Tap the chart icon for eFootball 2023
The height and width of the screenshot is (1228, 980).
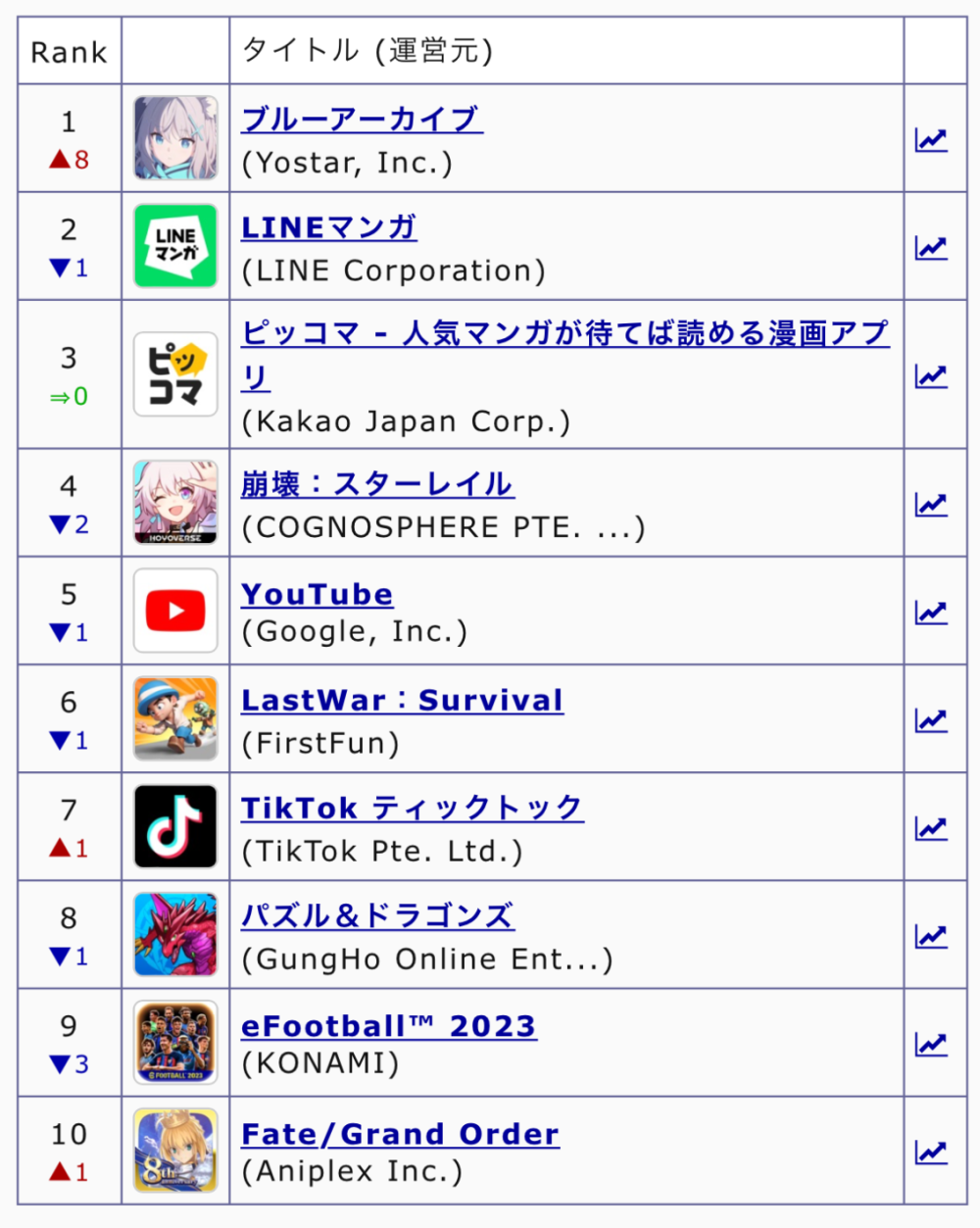click(x=931, y=1045)
